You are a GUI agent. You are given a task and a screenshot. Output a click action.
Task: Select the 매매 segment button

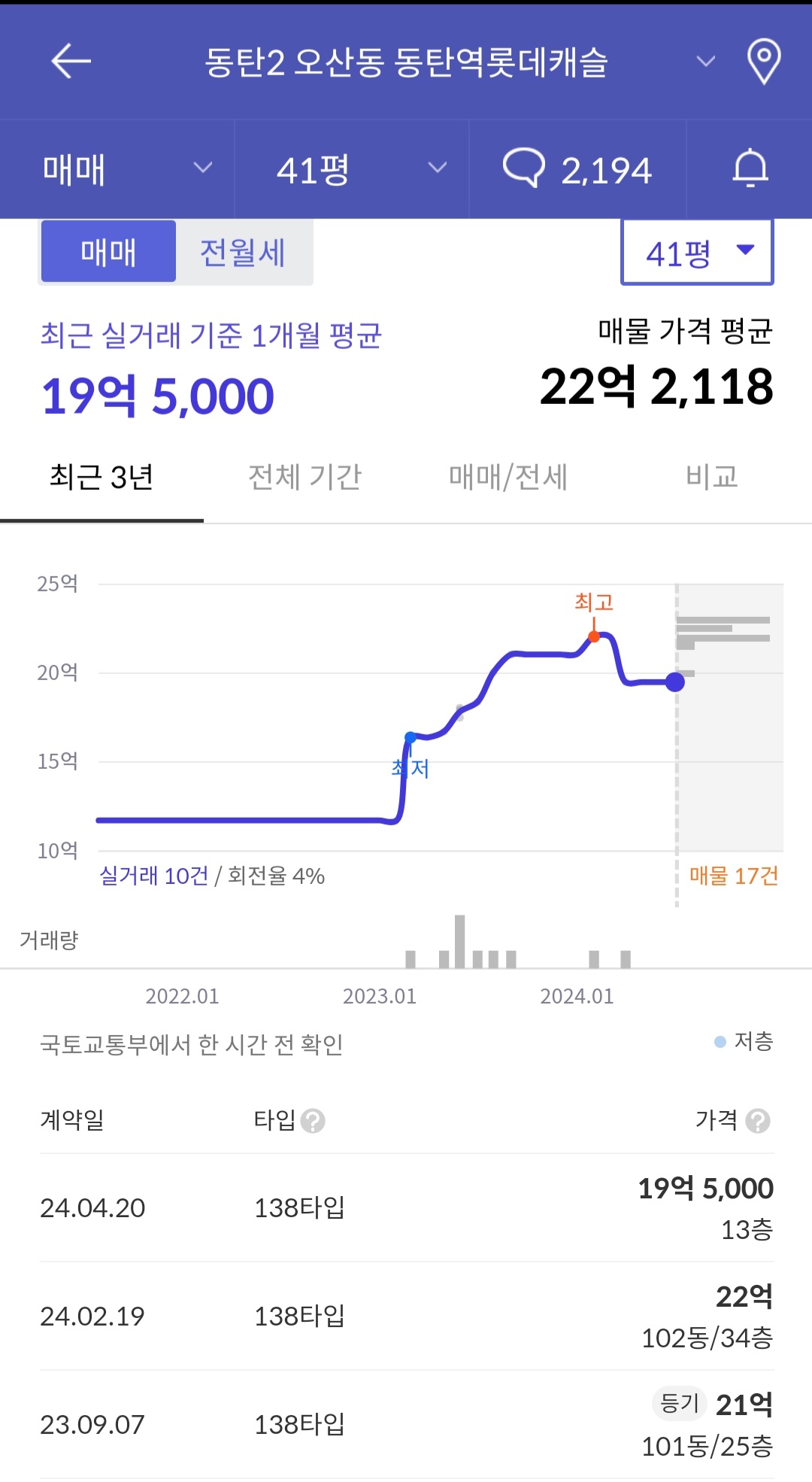coord(108,252)
